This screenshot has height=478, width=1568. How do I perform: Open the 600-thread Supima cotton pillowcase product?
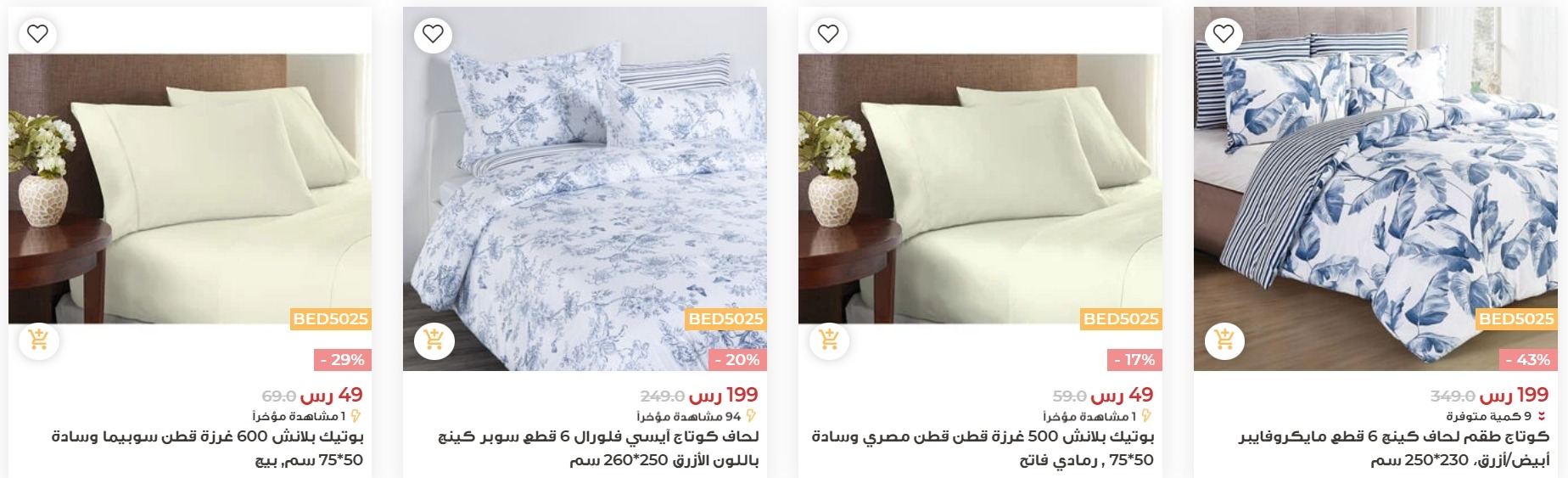point(208,437)
